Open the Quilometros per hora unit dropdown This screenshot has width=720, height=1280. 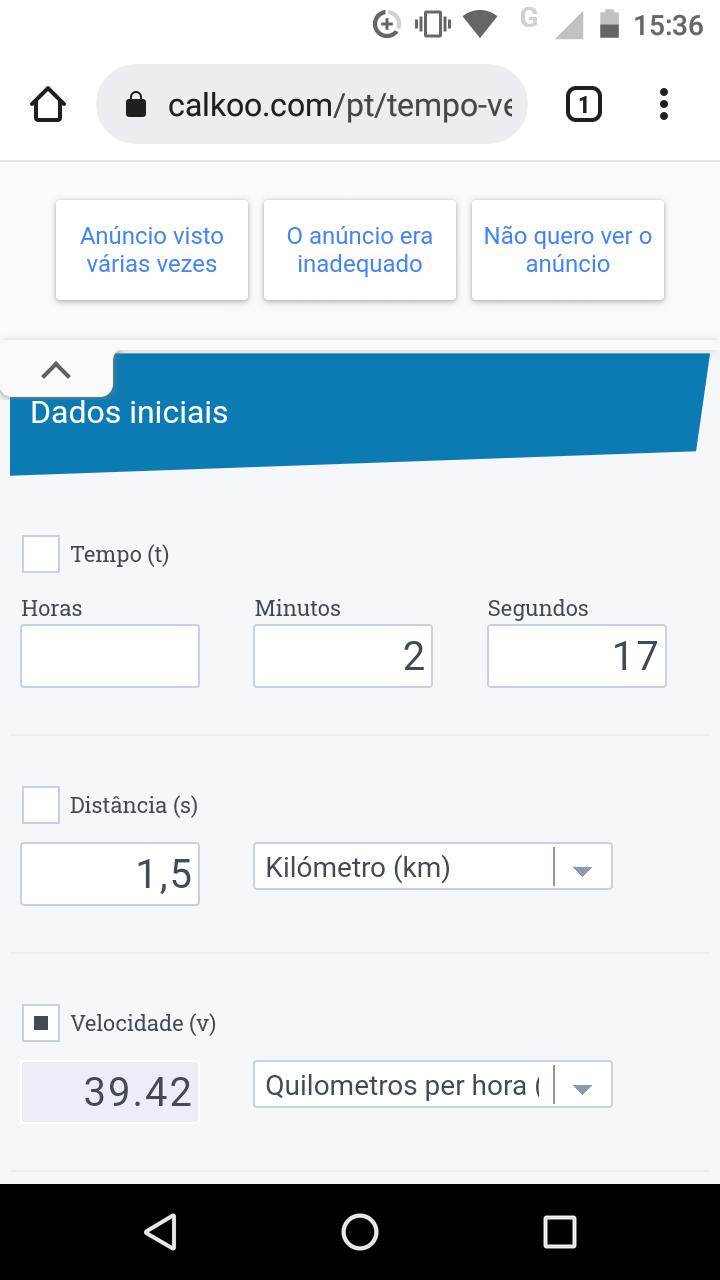tap(432, 1085)
